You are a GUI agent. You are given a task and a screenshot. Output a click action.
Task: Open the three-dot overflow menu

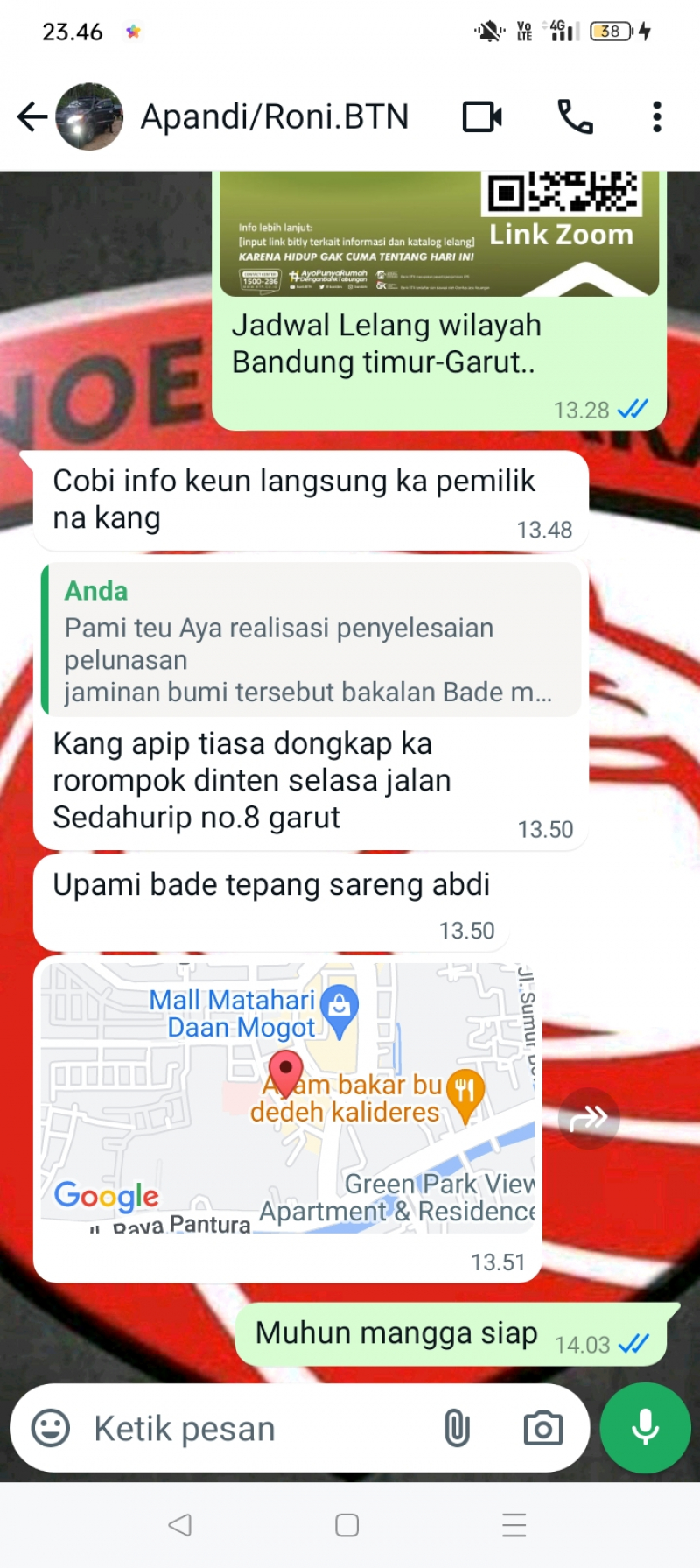pos(656,116)
